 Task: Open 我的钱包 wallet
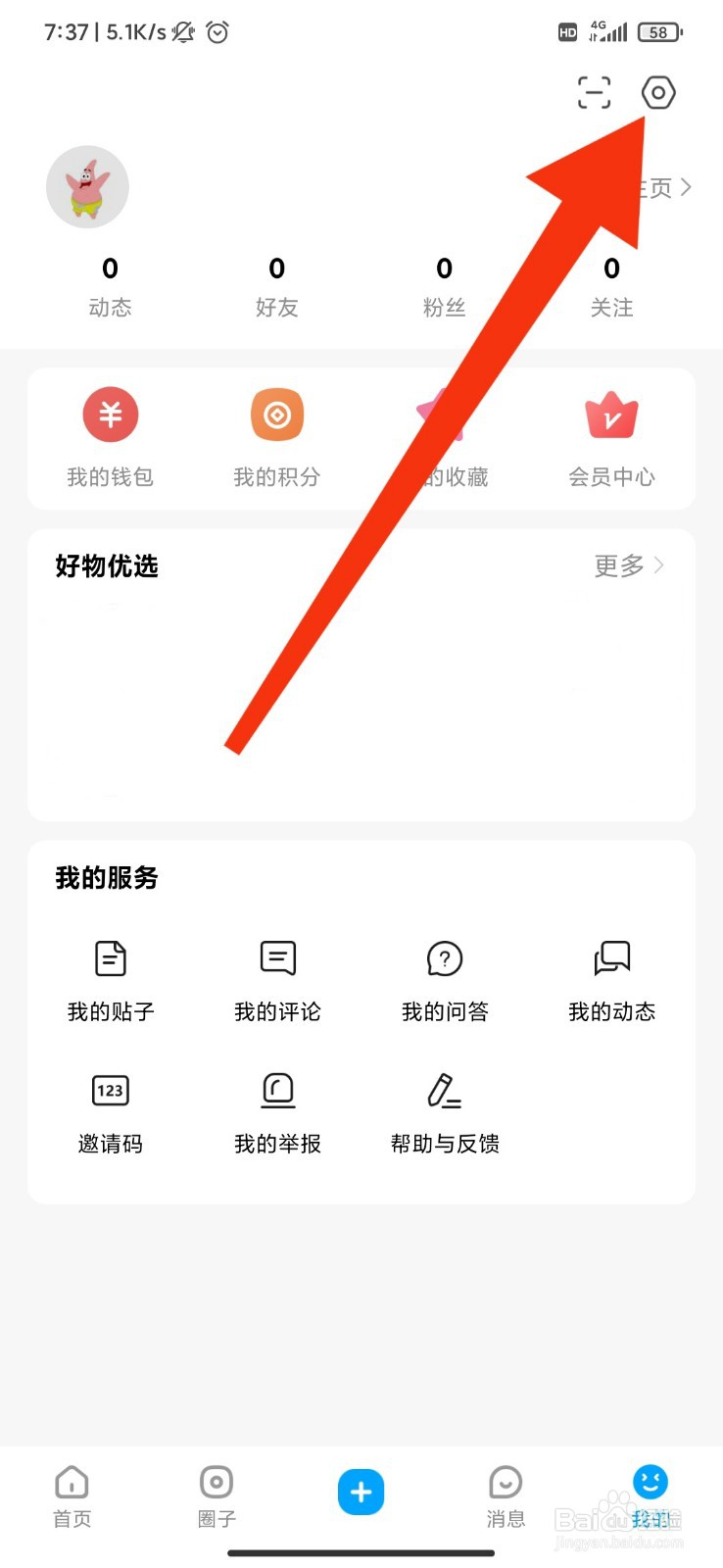click(111, 436)
